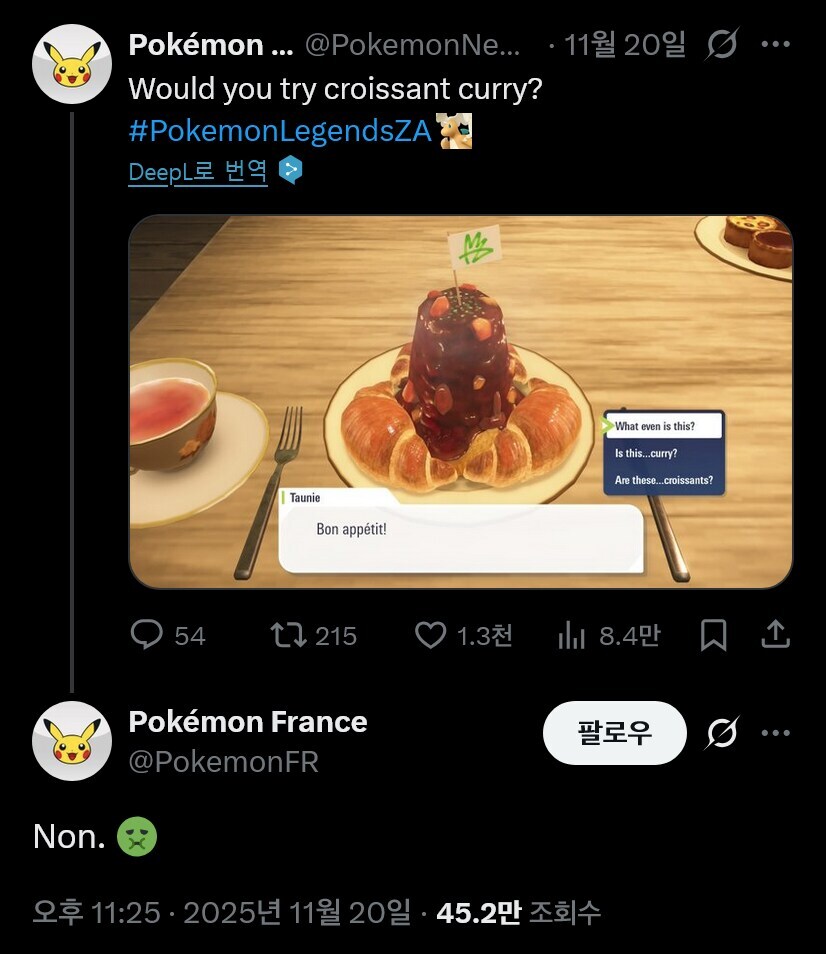View analytics for the croissant curry tweet

(x=572, y=635)
